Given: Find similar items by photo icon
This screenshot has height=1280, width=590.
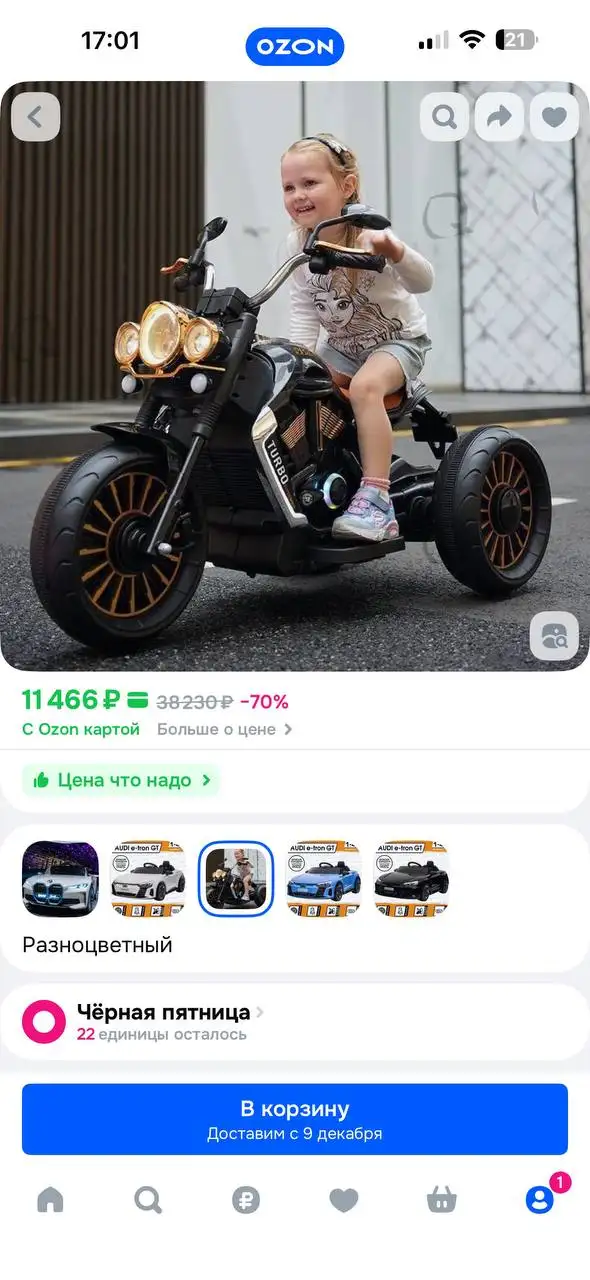Looking at the screenshot, I should 554,636.
